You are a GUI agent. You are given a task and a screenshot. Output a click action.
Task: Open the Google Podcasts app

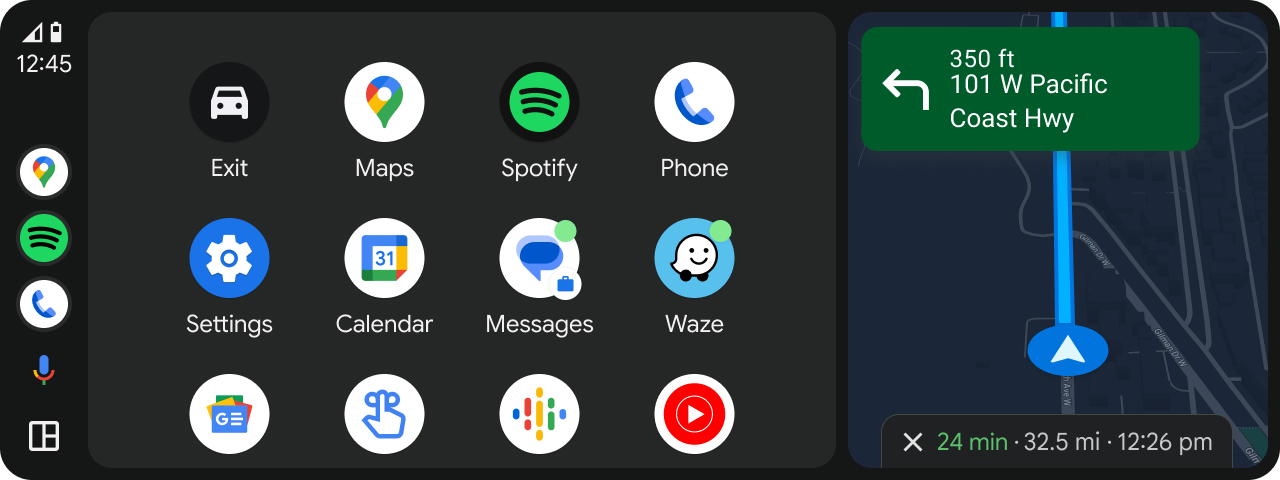click(539, 414)
